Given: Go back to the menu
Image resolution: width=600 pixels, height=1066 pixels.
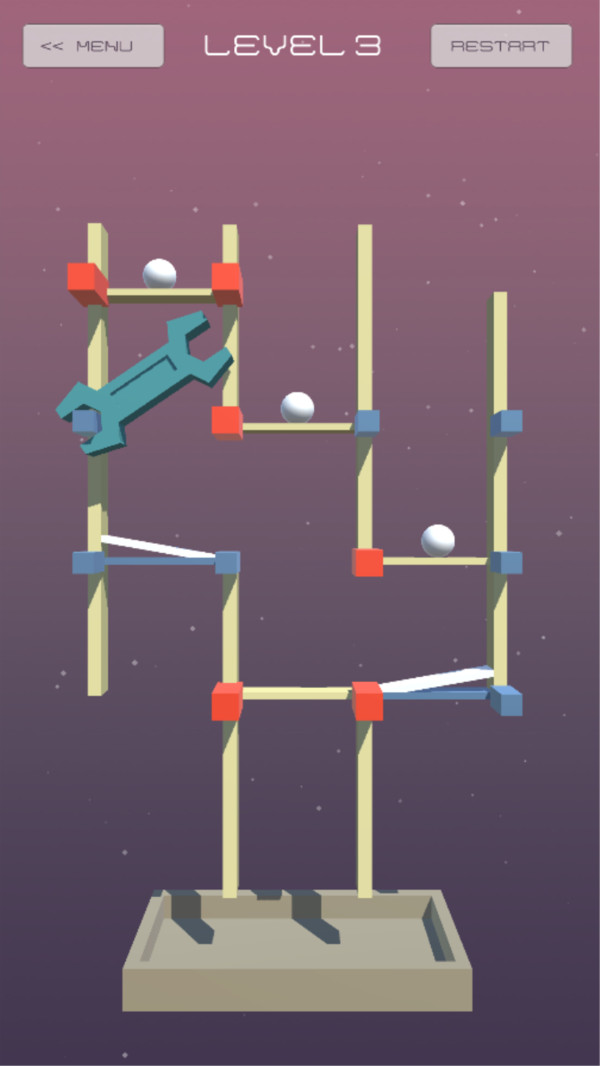Looking at the screenshot, I should click(x=93, y=46).
